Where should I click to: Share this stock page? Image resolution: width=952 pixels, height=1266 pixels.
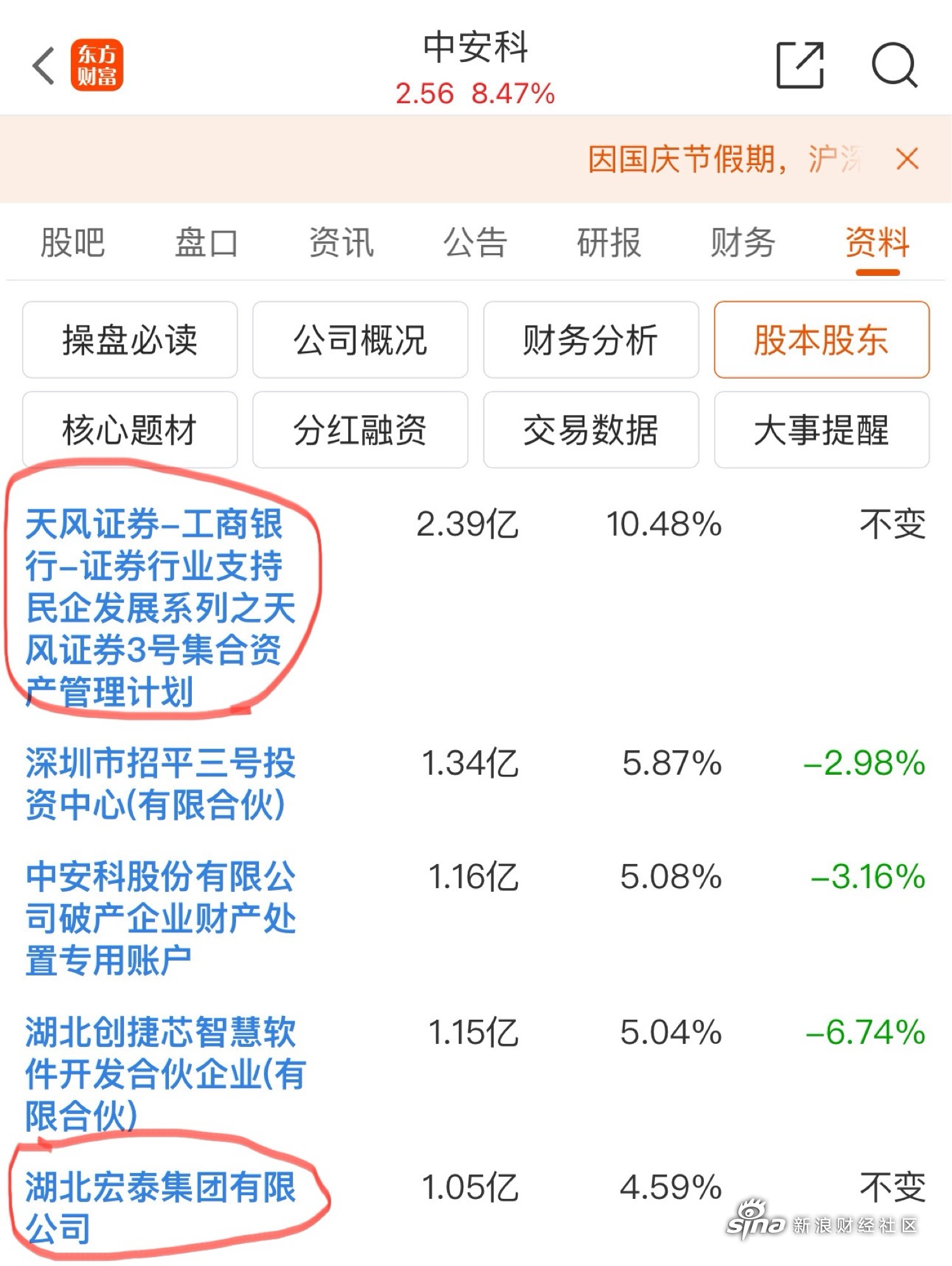(x=799, y=65)
